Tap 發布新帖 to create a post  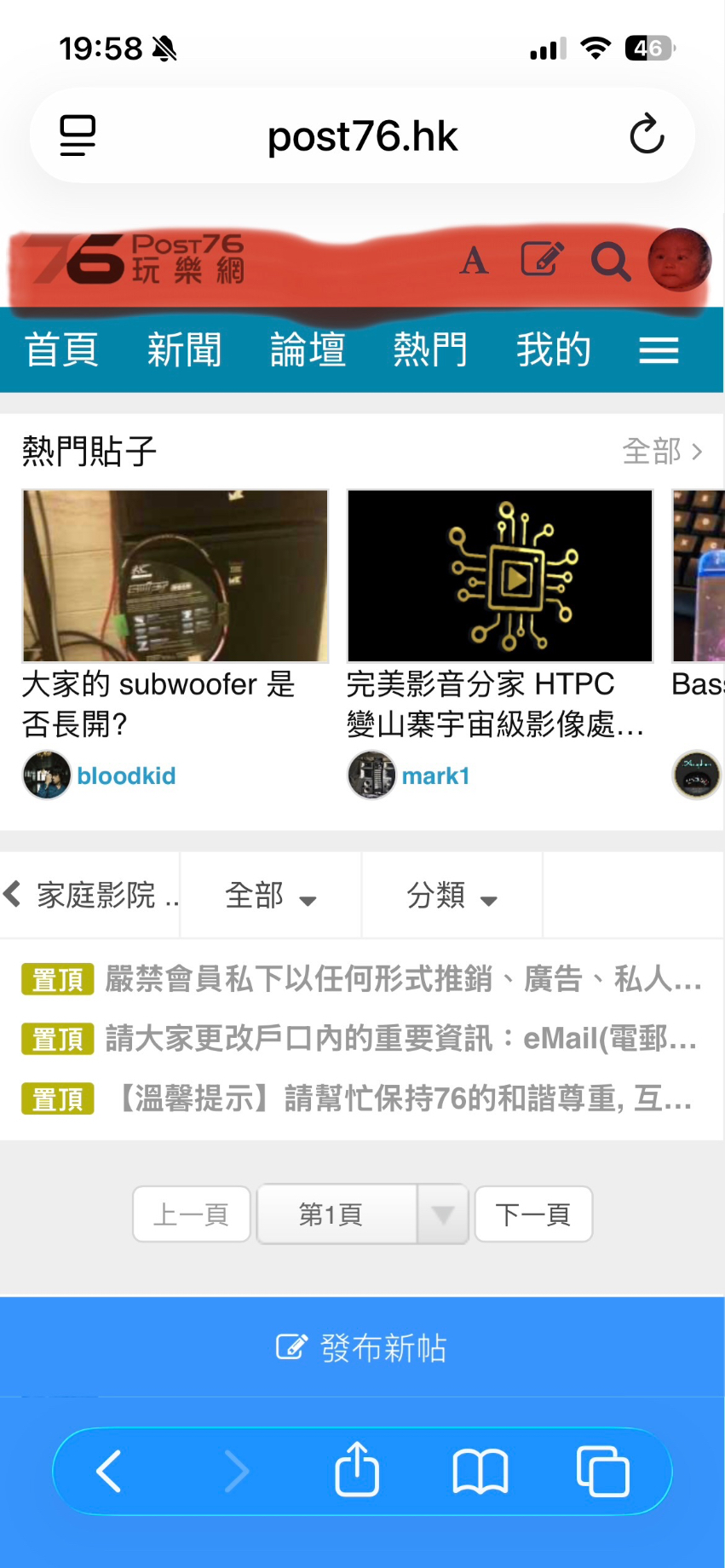tap(362, 1348)
